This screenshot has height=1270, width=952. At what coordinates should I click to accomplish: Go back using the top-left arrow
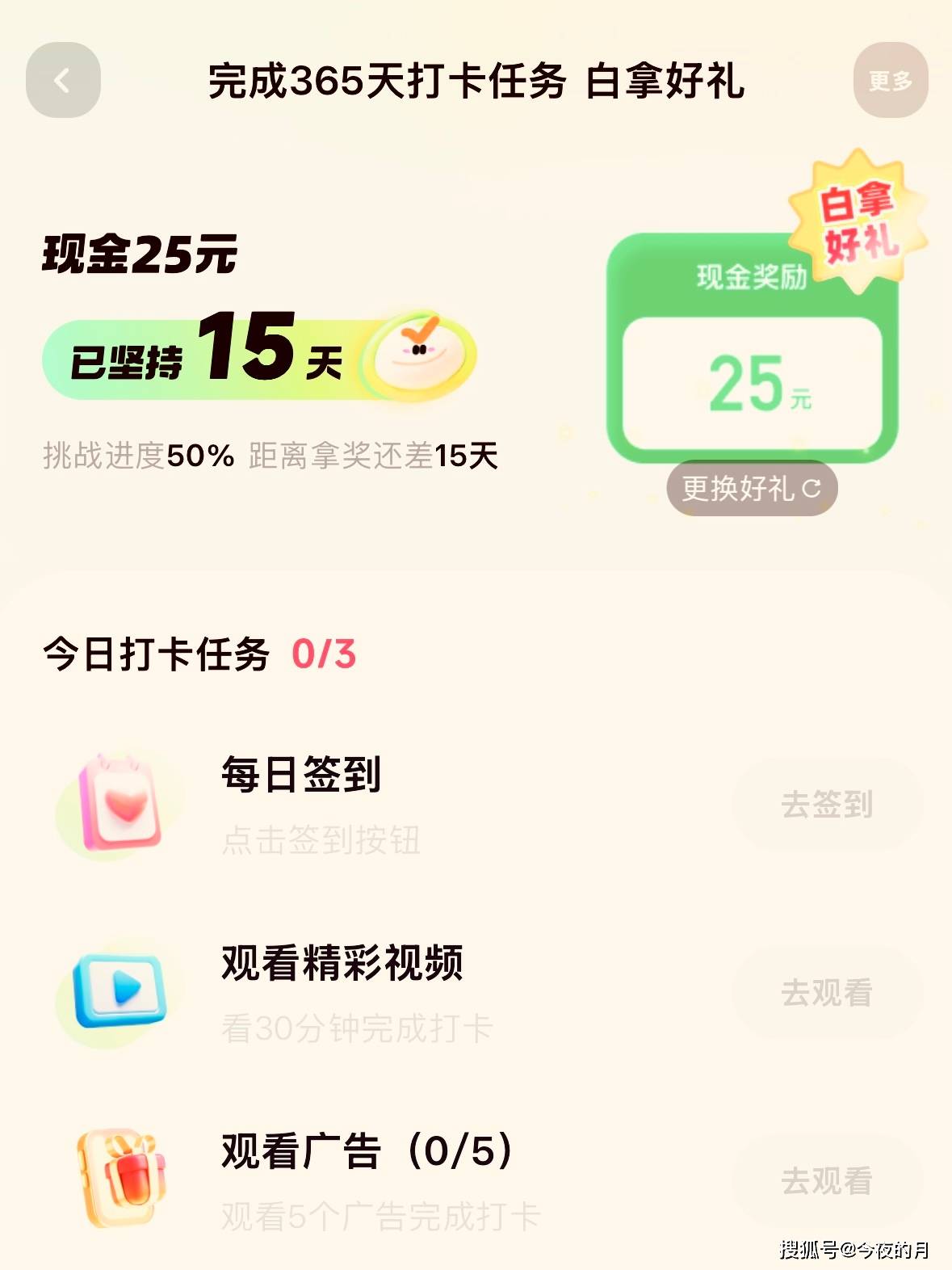pos(63,80)
